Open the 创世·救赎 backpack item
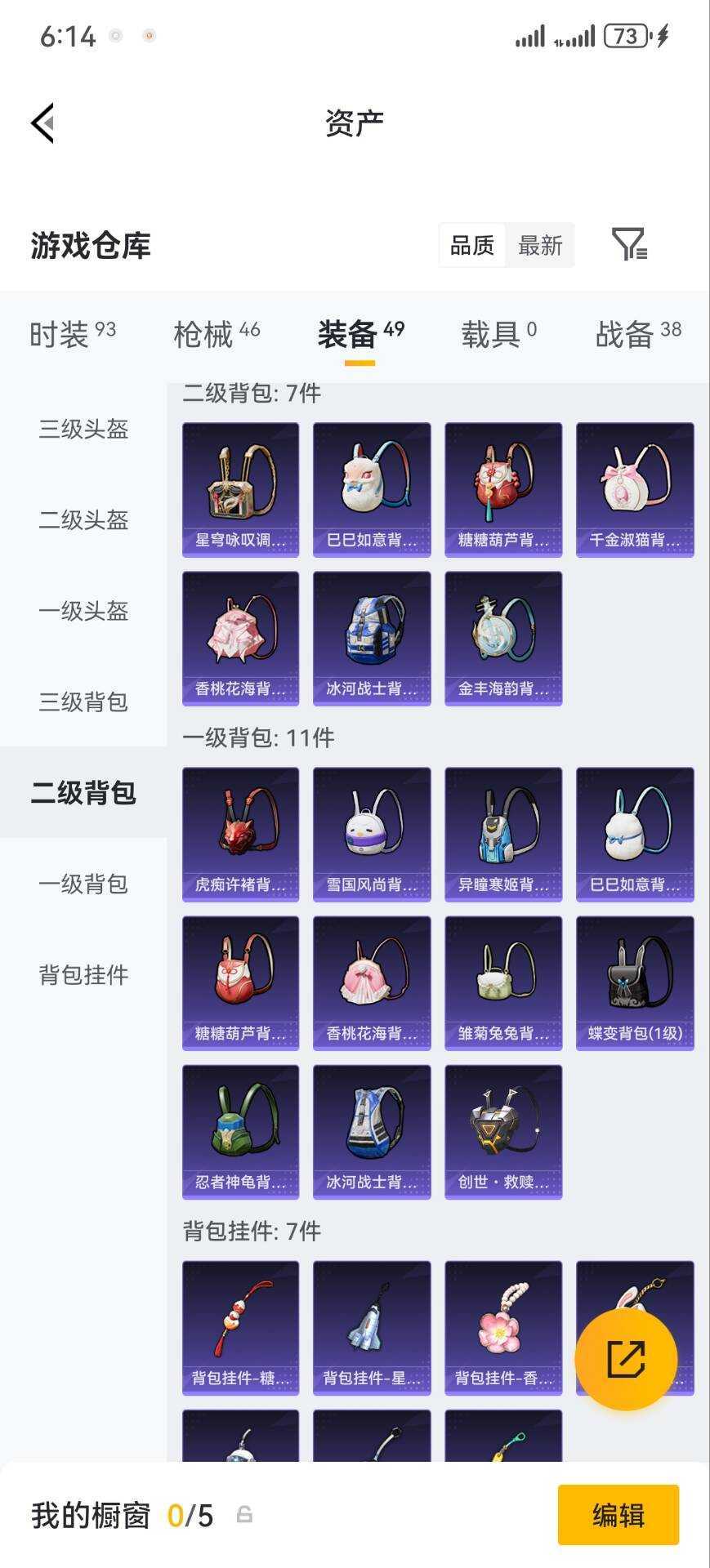Viewport: 710px width, 1568px height. point(503,1131)
